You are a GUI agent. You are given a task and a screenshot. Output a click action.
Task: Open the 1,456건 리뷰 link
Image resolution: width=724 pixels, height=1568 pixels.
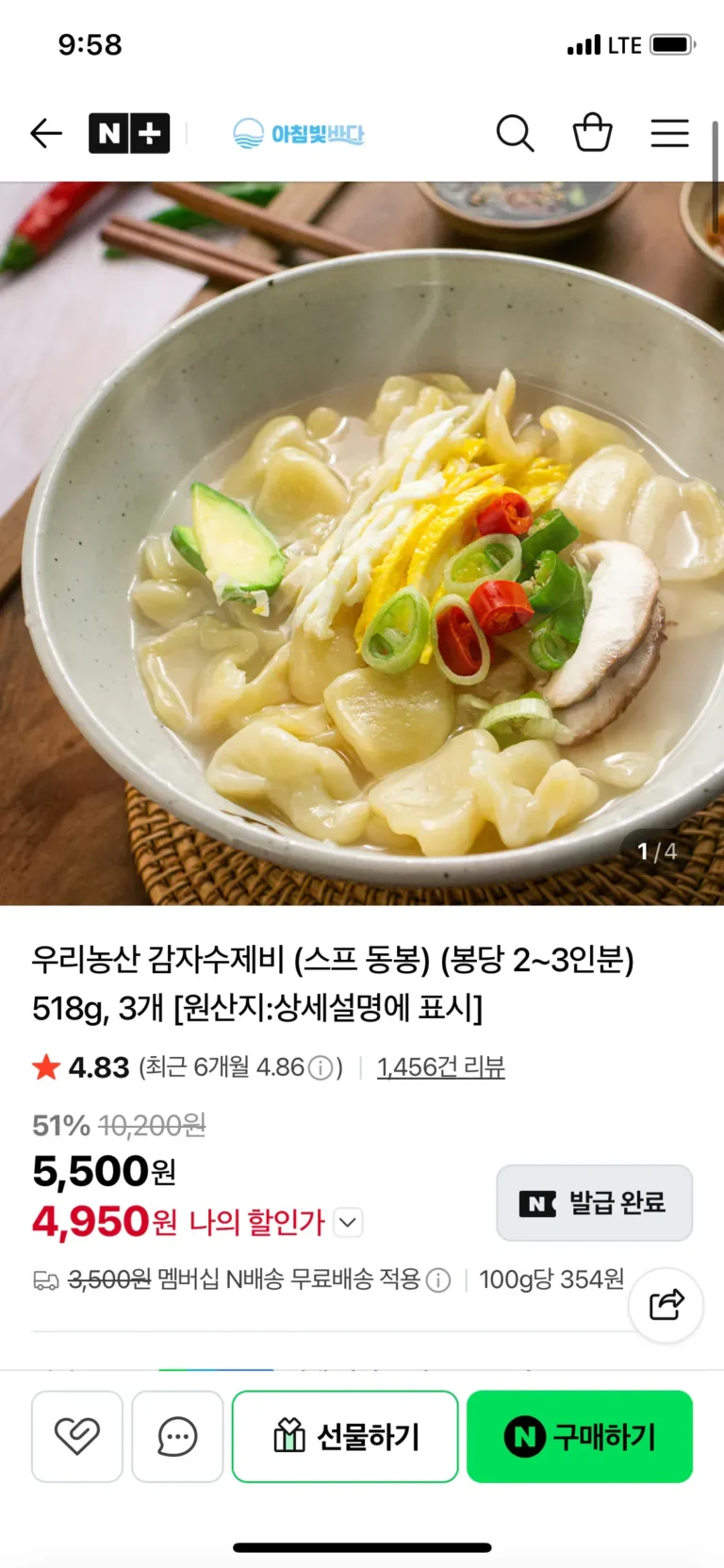coord(440,1067)
